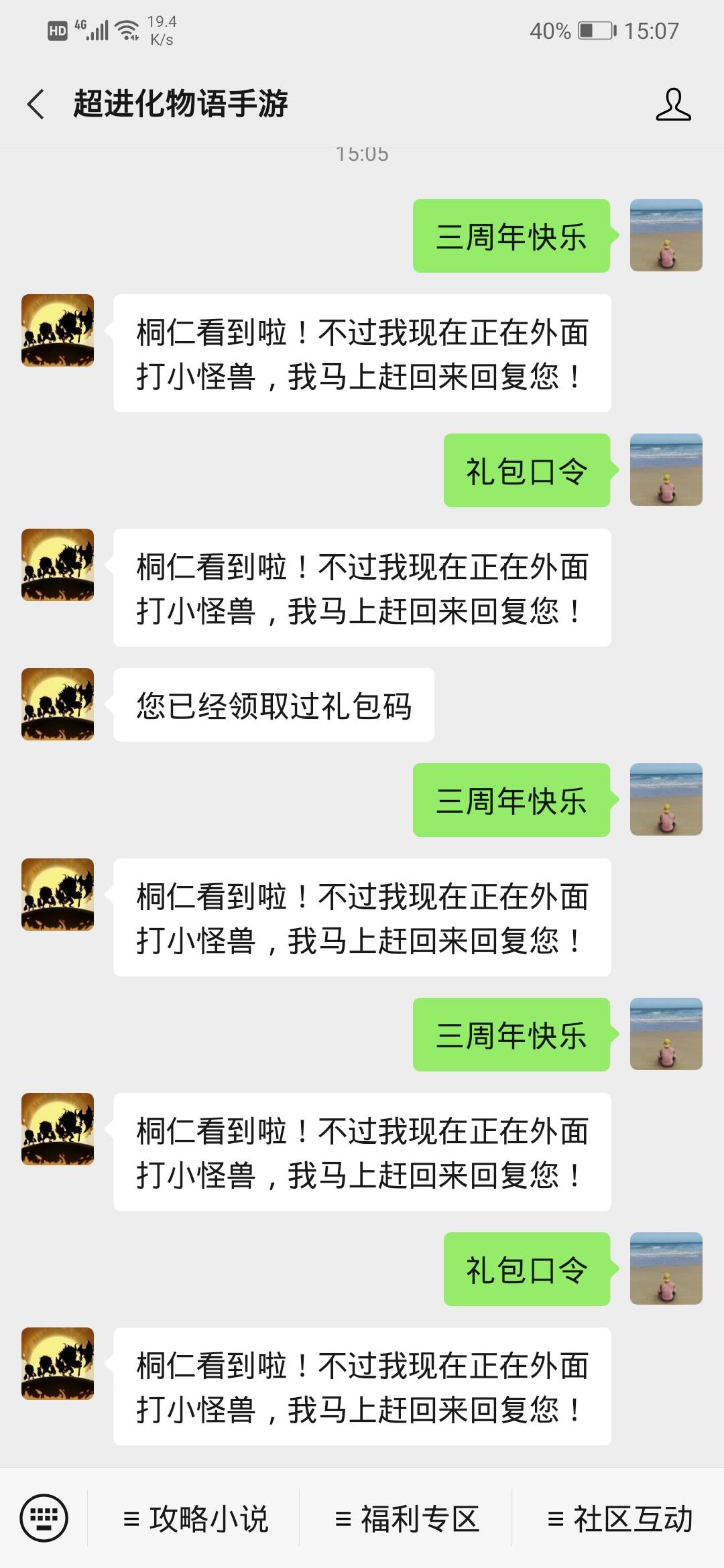Tap the 15:05 timestamp label

click(362, 155)
